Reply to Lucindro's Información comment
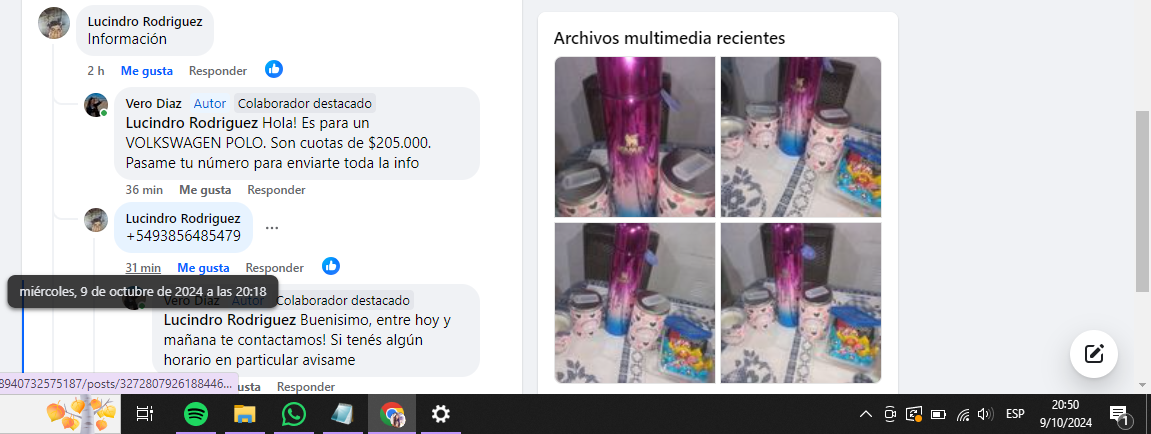 [217, 71]
